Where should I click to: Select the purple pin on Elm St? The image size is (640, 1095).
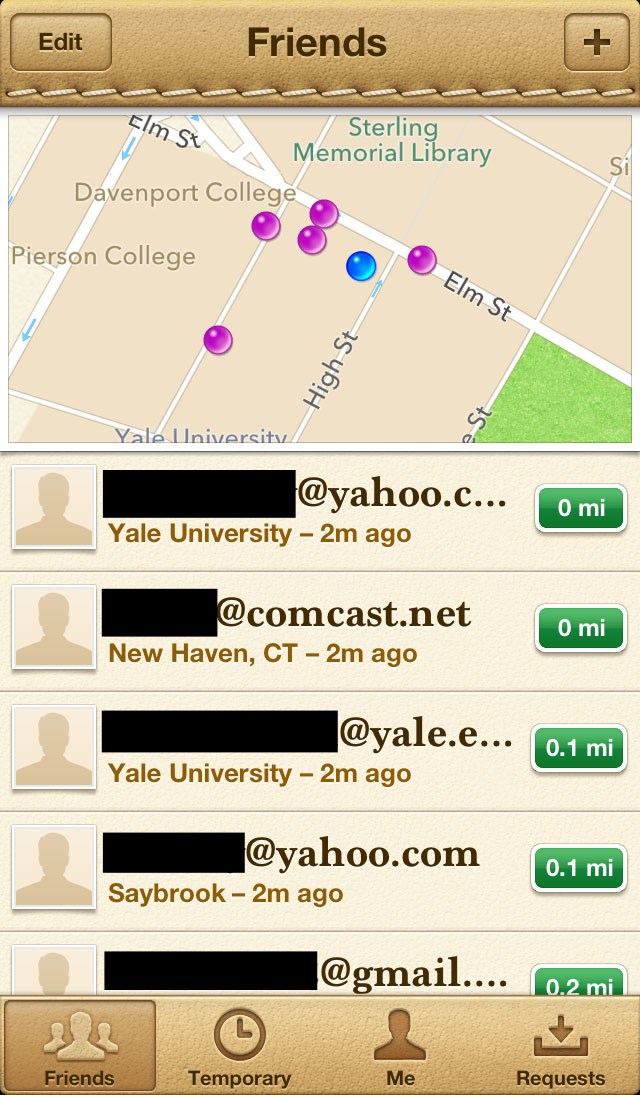[x=422, y=260]
